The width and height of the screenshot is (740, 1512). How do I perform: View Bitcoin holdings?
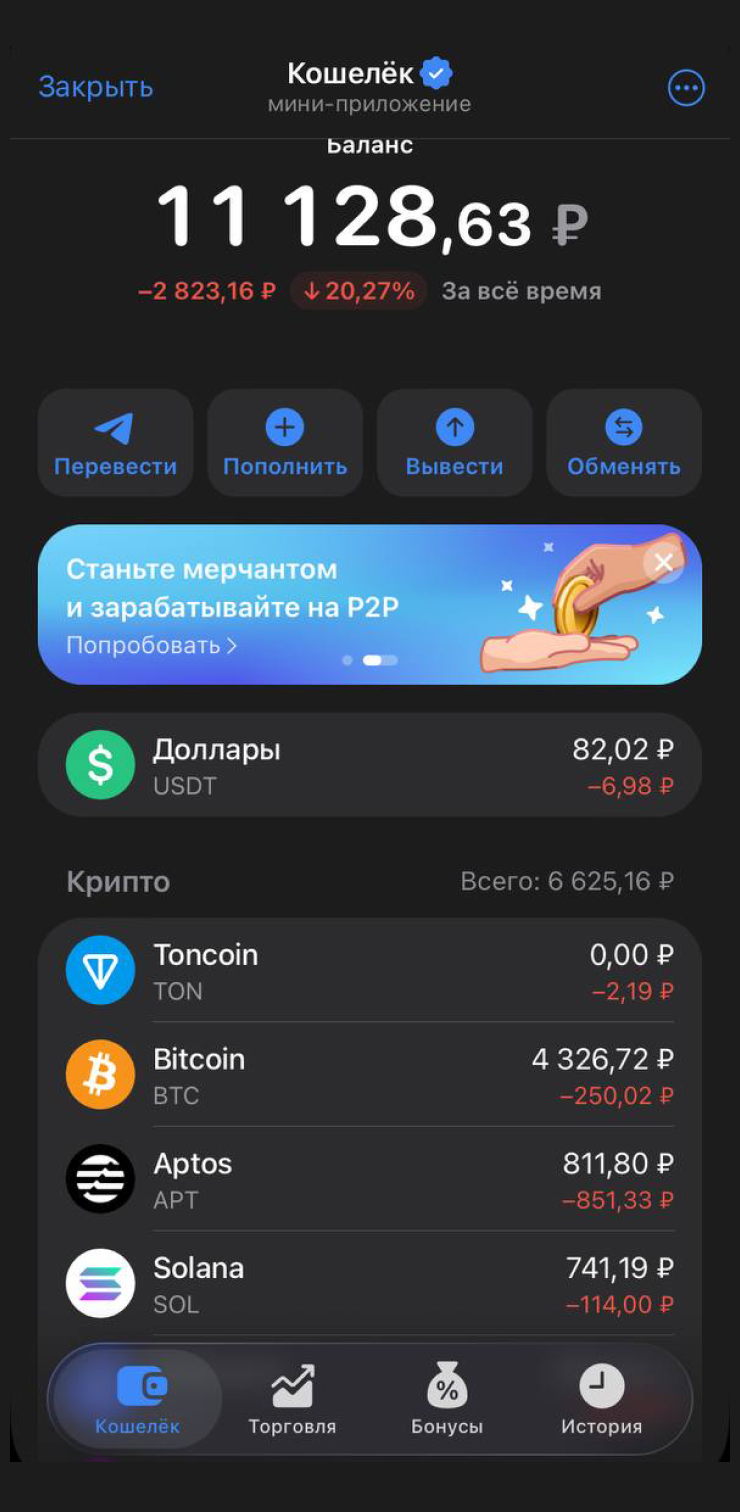370,1075
